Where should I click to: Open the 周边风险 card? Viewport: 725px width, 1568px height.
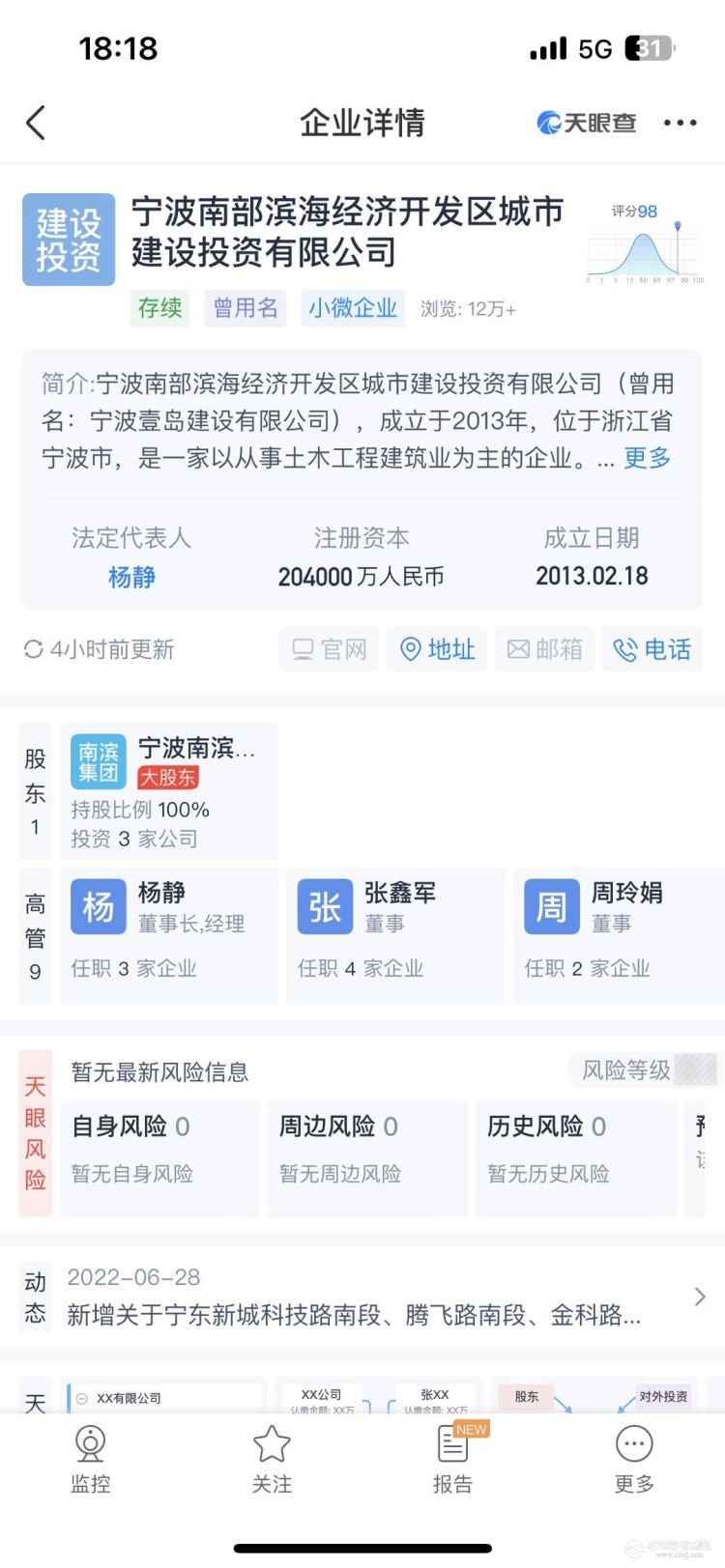tap(367, 1157)
